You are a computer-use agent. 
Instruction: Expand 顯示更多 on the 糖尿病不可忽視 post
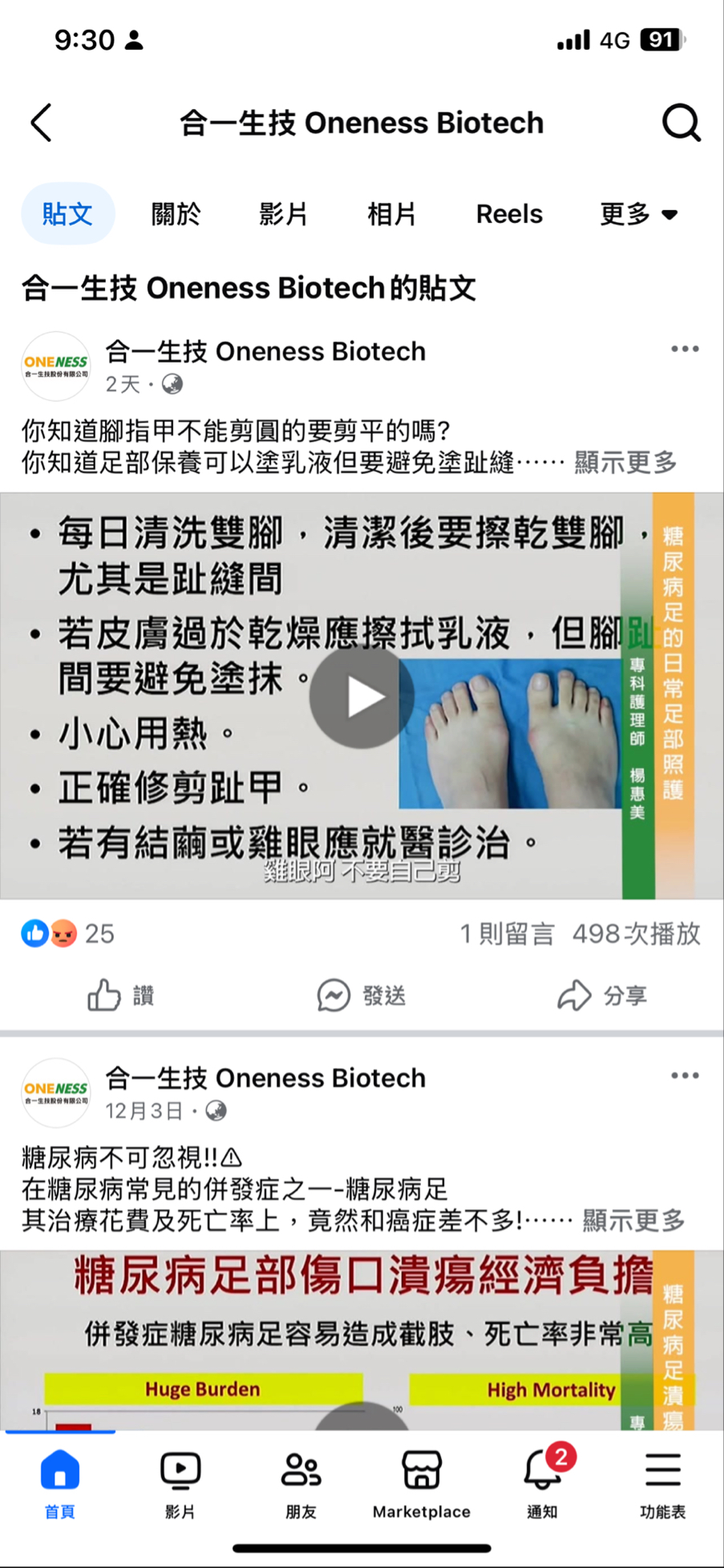[x=633, y=1221]
